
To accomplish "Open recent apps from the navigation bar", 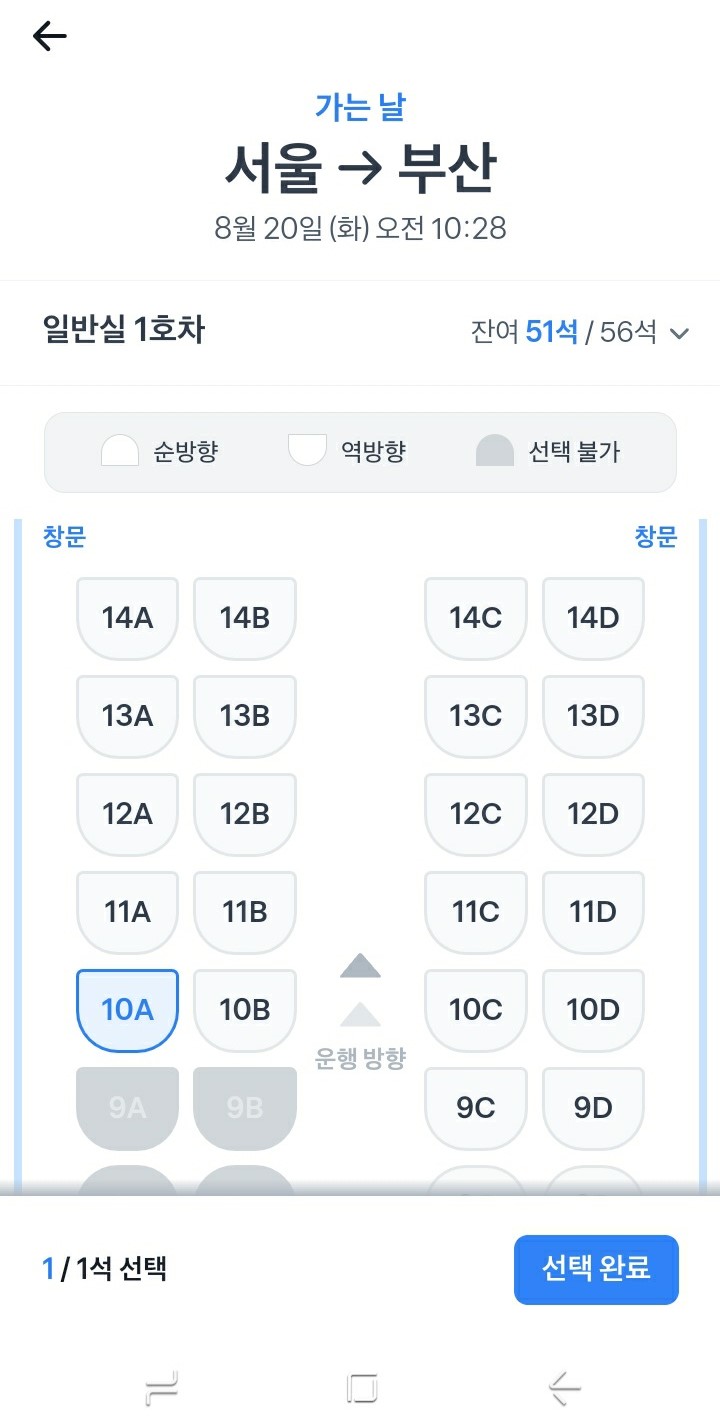I will [x=160, y=1388].
